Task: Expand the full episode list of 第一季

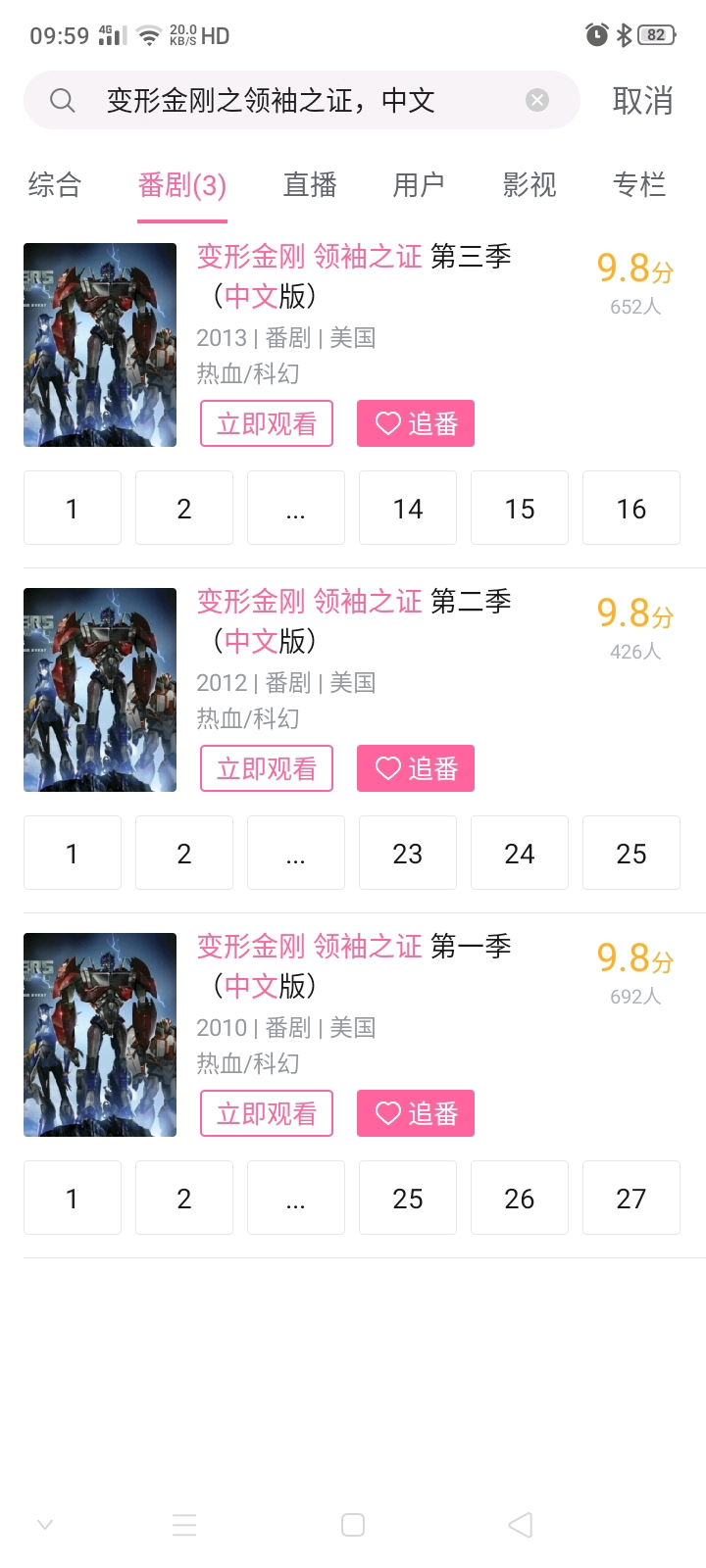Action: (296, 1198)
